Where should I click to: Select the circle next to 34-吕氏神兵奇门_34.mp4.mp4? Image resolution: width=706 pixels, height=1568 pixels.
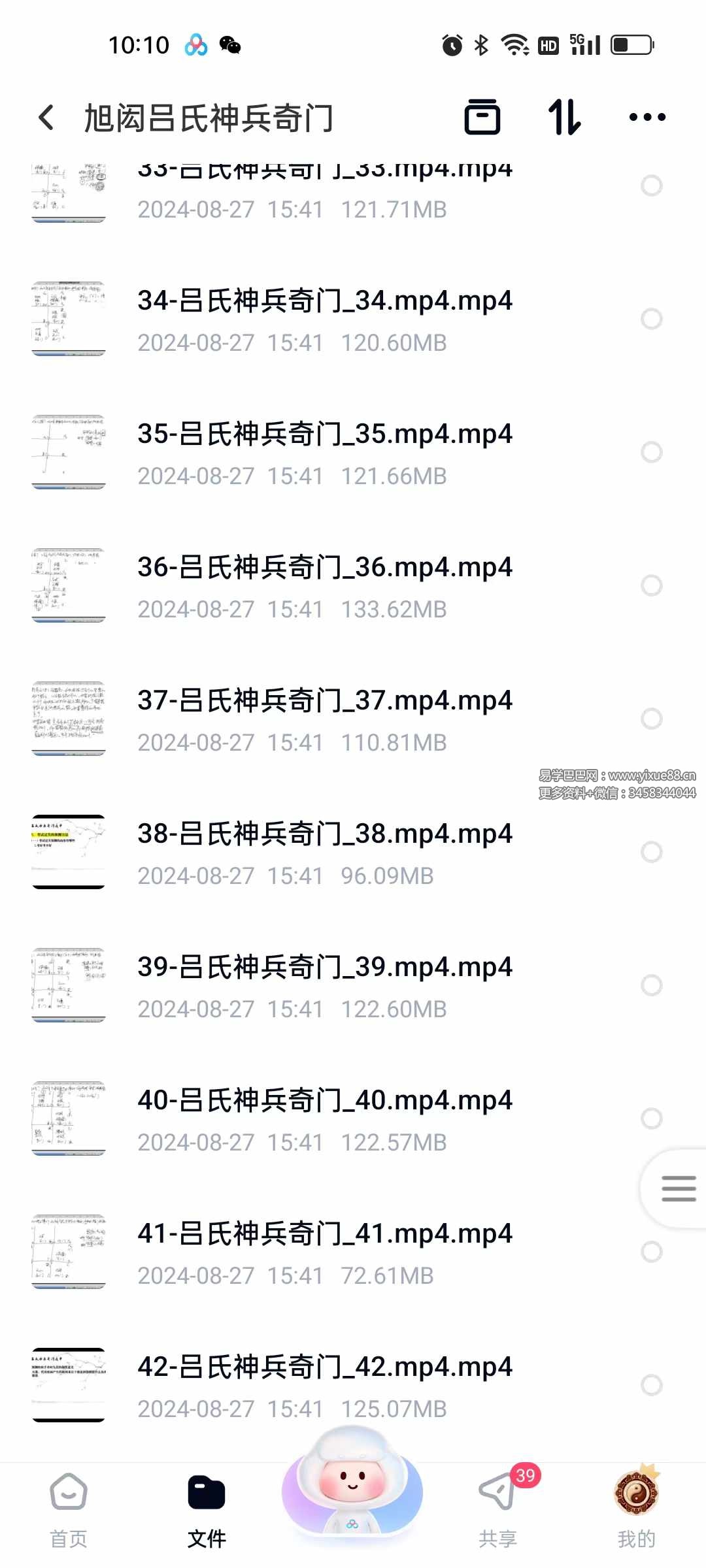652,318
